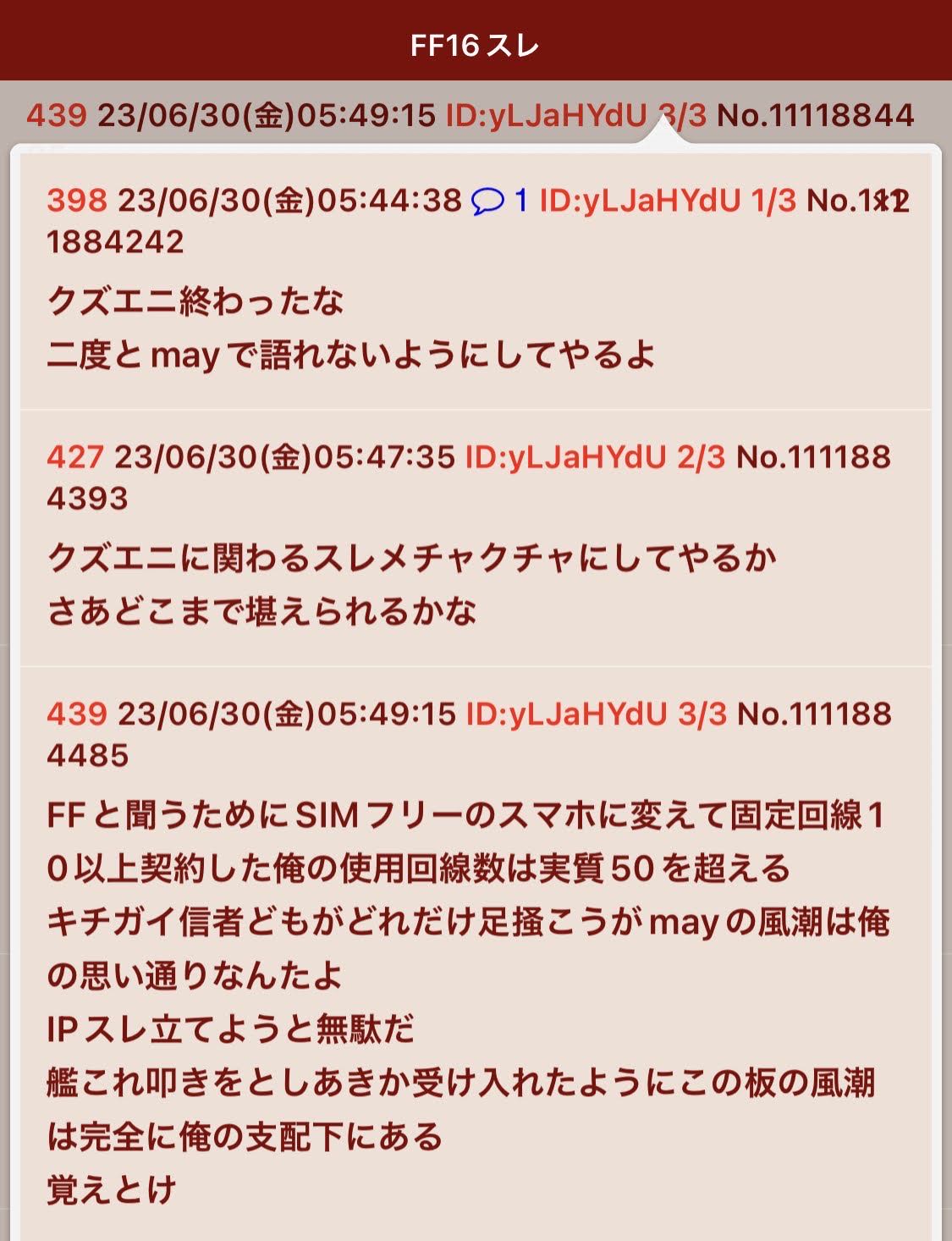
Task: Tap ID:yLJaHYdU 3/3 in thread header row
Action: (575, 114)
